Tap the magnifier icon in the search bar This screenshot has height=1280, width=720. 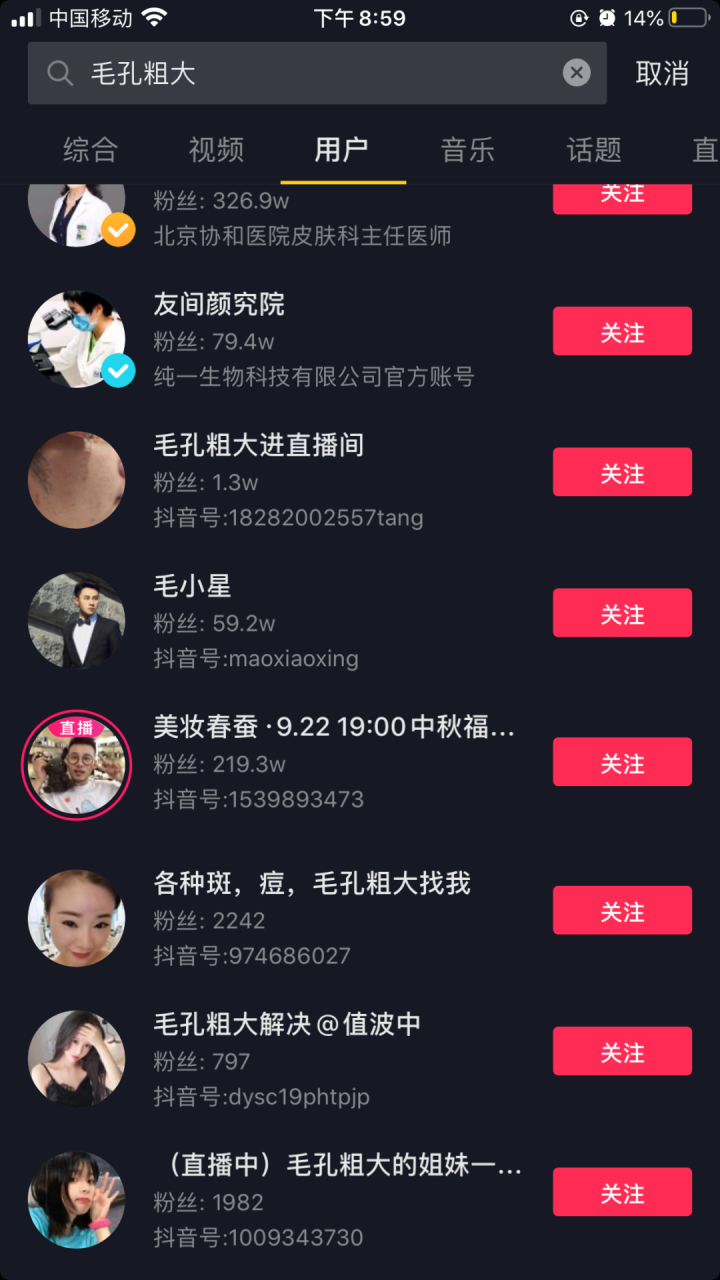(x=59, y=72)
